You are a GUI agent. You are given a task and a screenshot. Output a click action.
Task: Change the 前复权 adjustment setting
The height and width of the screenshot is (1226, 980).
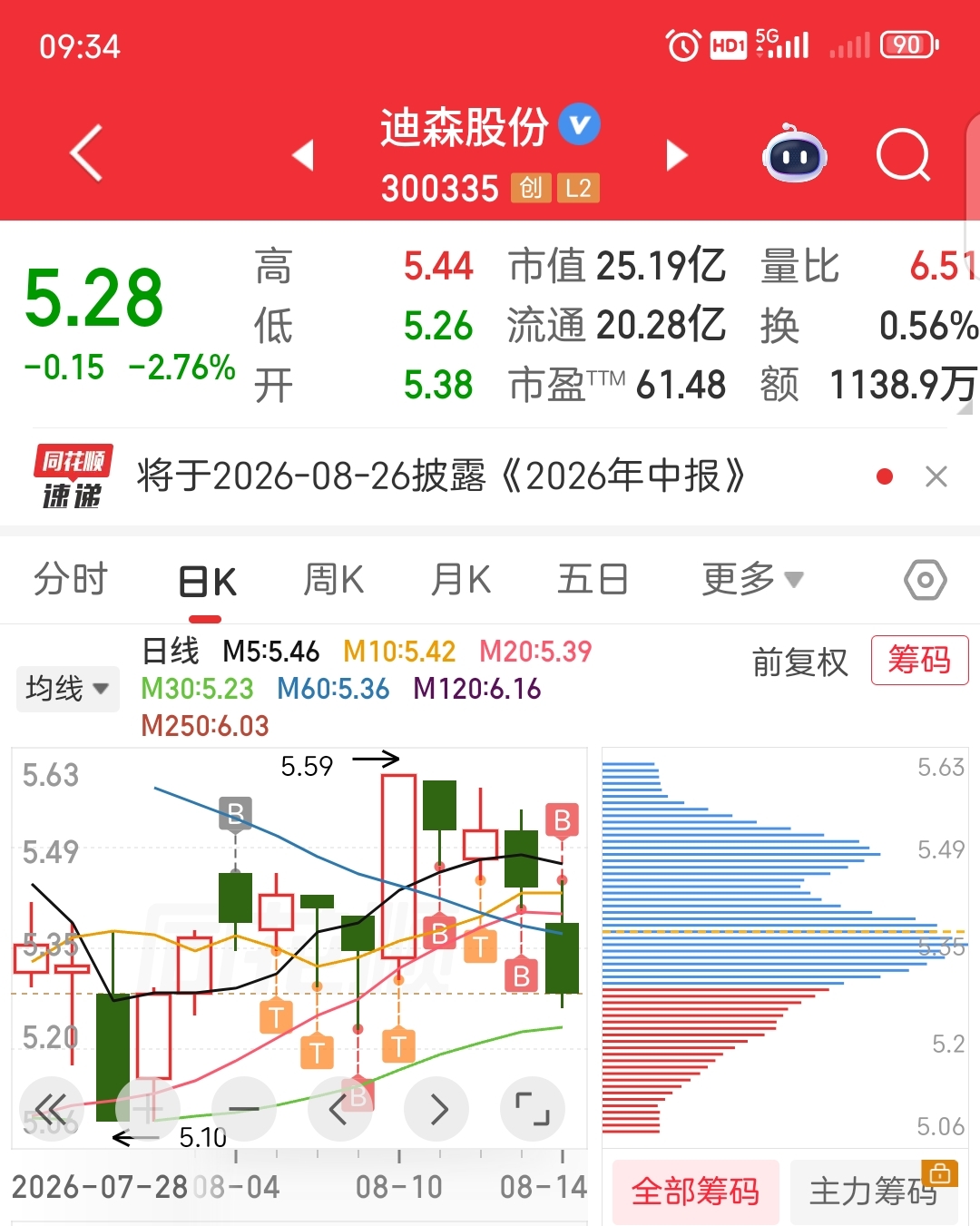tap(799, 662)
